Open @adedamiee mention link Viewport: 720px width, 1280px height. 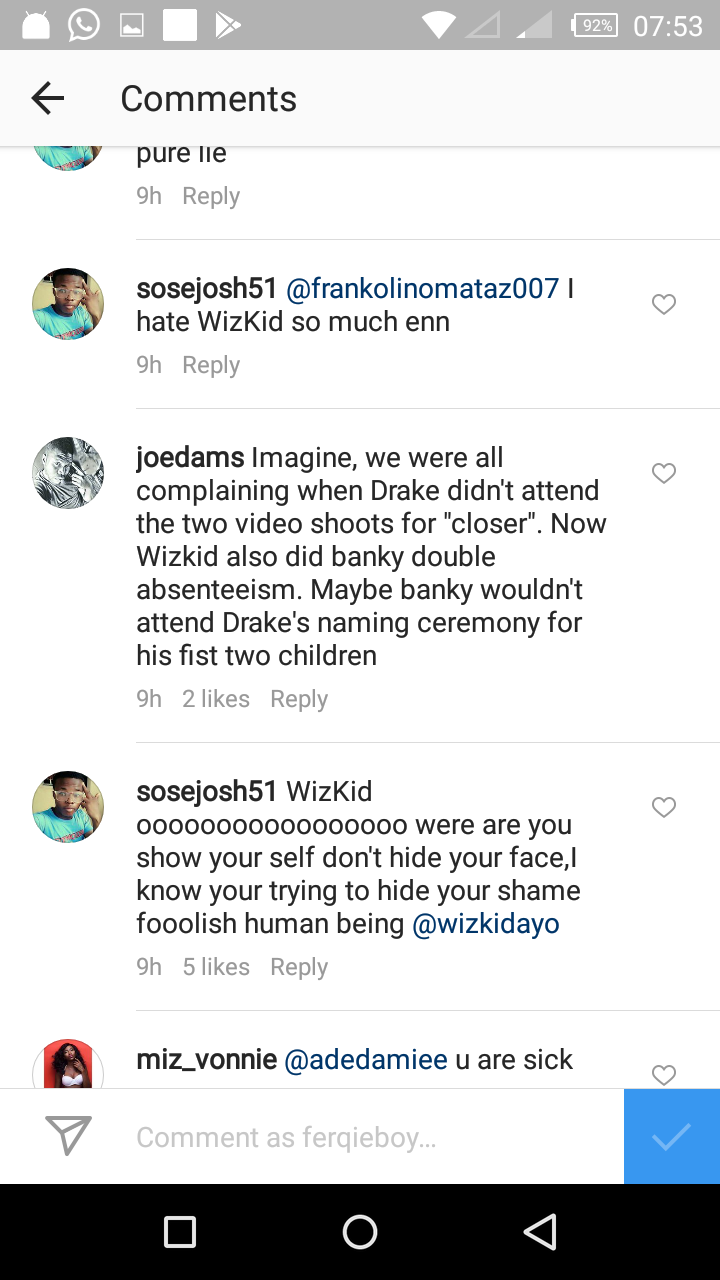click(x=366, y=1060)
